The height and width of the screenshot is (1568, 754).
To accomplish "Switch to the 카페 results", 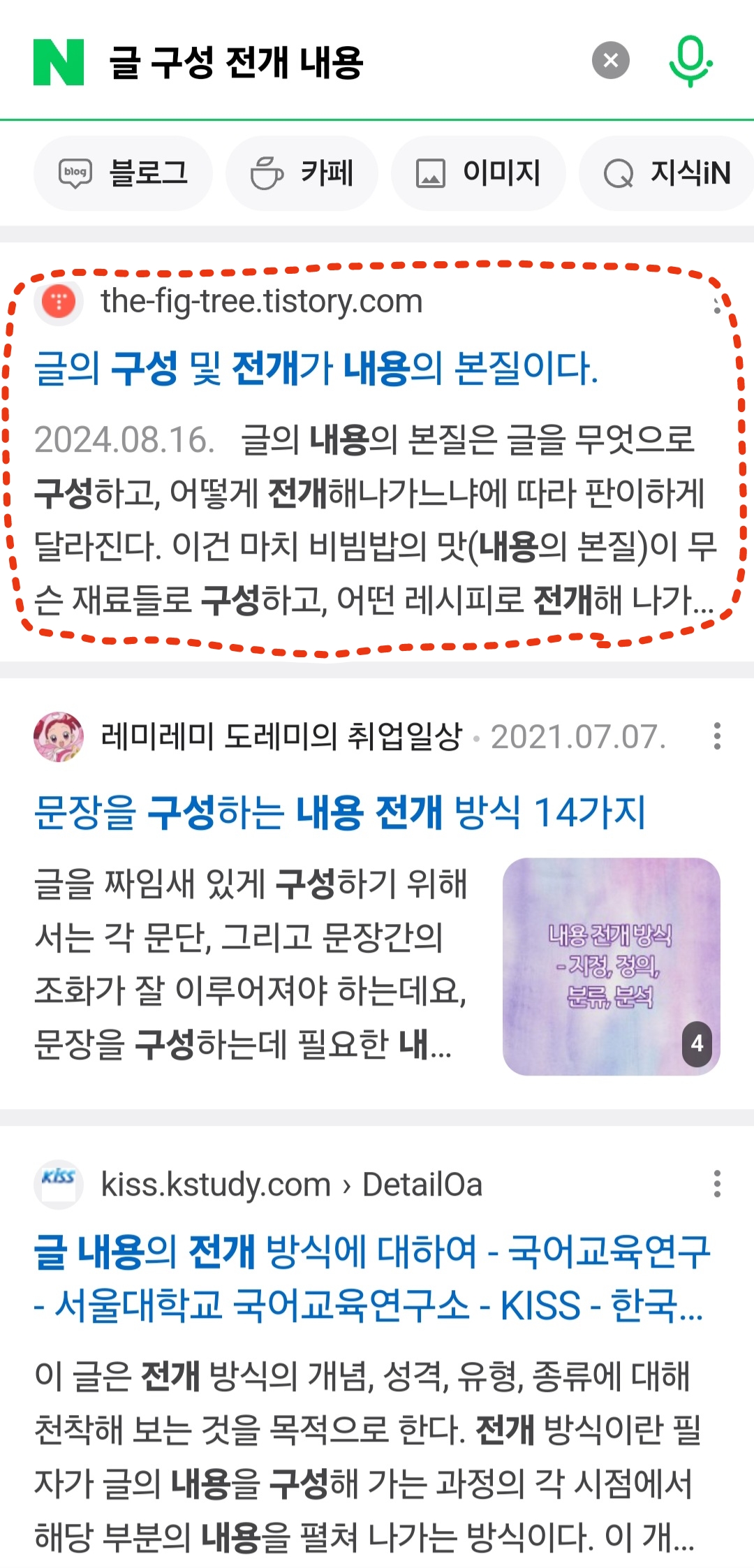I will click(302, 173).
